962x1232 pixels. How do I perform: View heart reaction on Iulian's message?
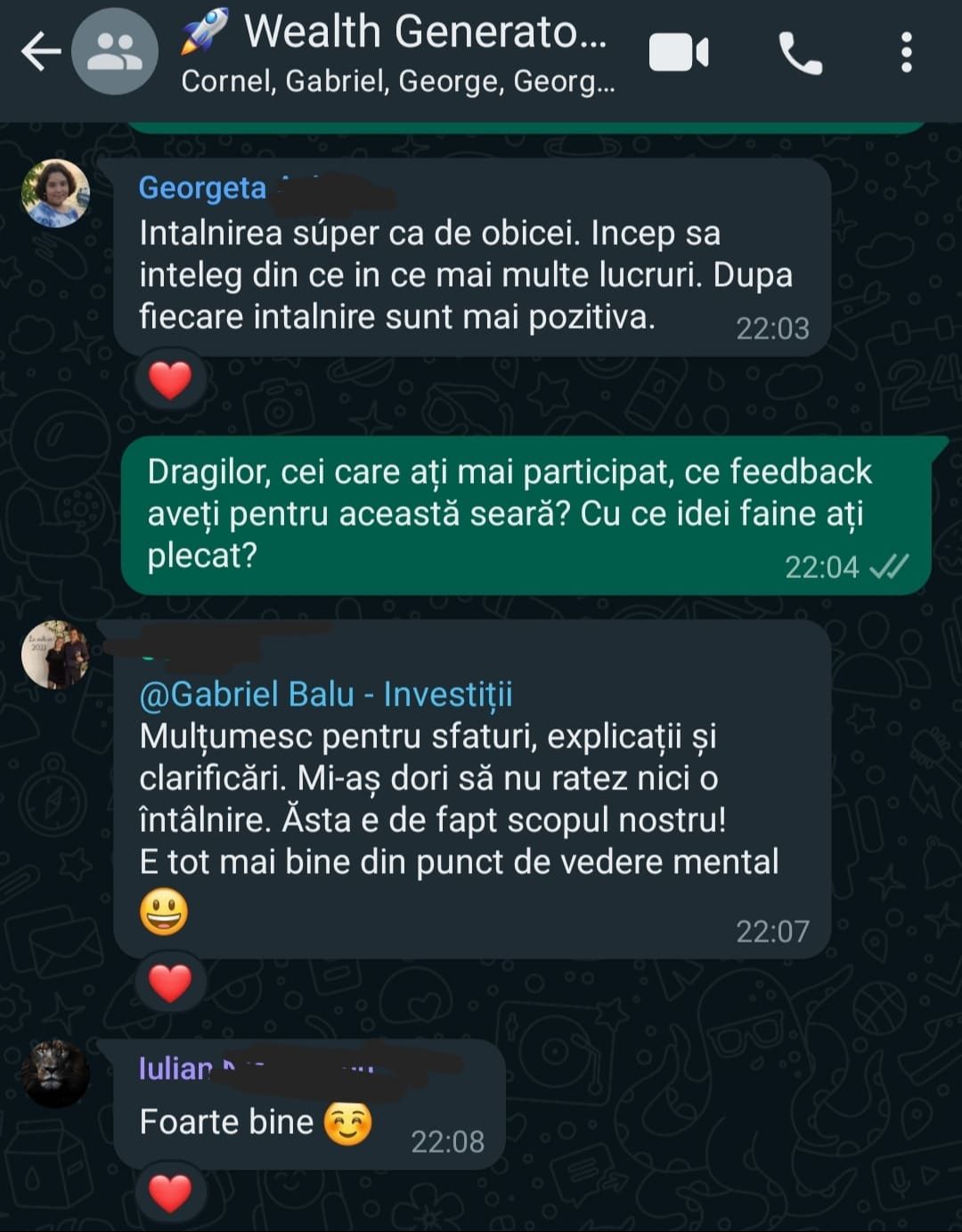(170, 1193)
